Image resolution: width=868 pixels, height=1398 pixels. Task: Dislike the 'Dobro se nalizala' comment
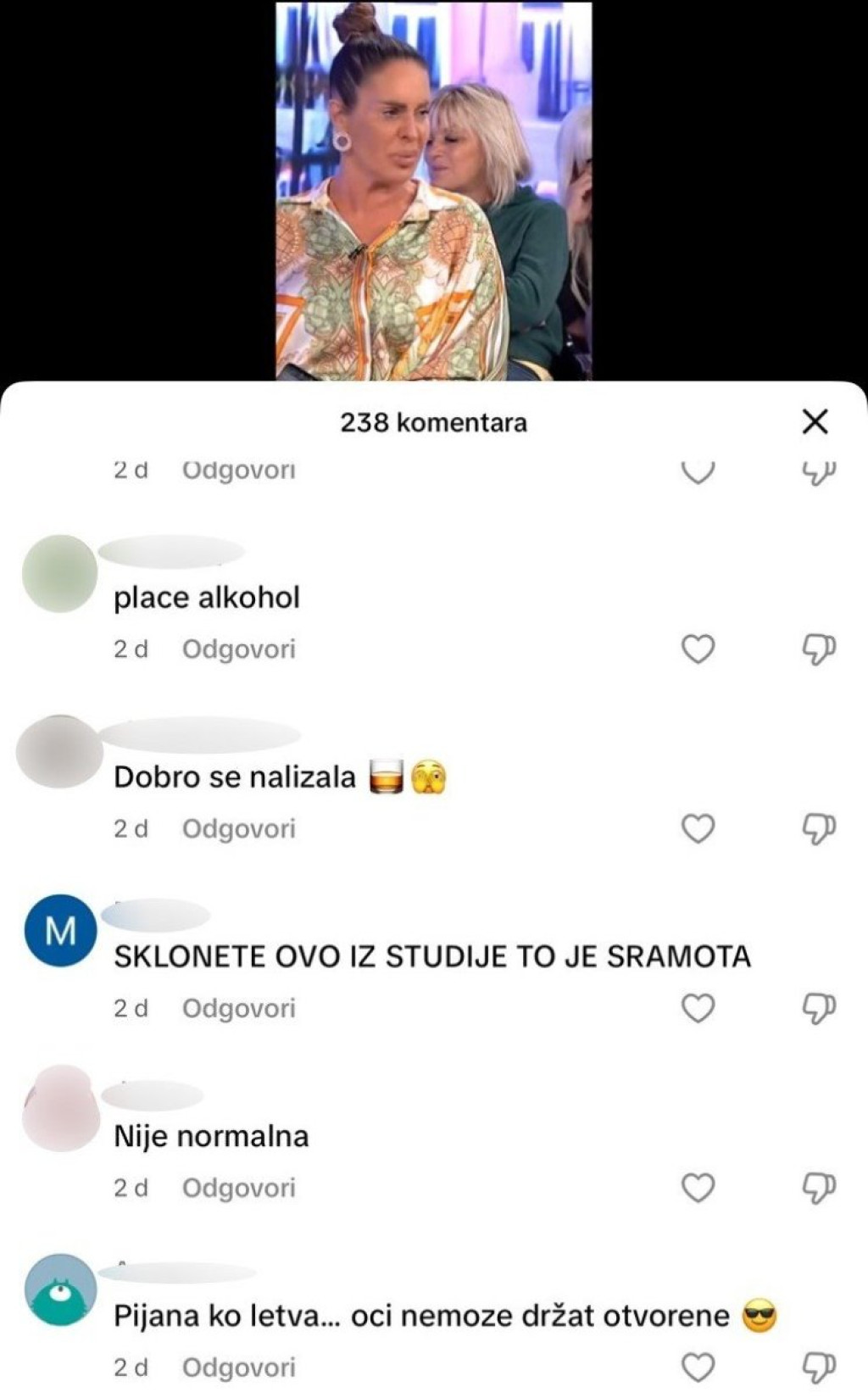819,829
